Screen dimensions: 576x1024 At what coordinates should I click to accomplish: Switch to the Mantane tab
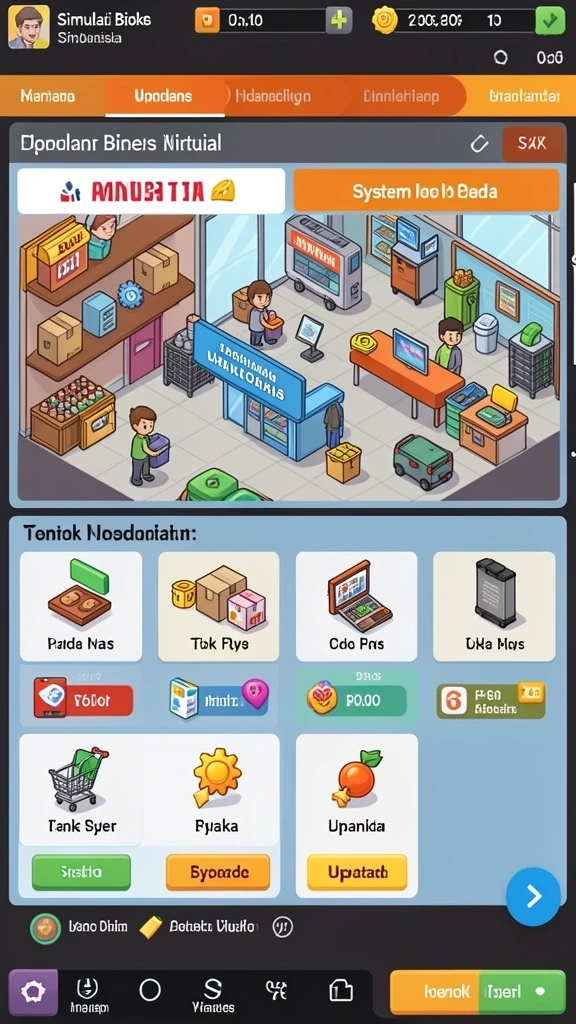pyautogui.click(x=47, y=96)
